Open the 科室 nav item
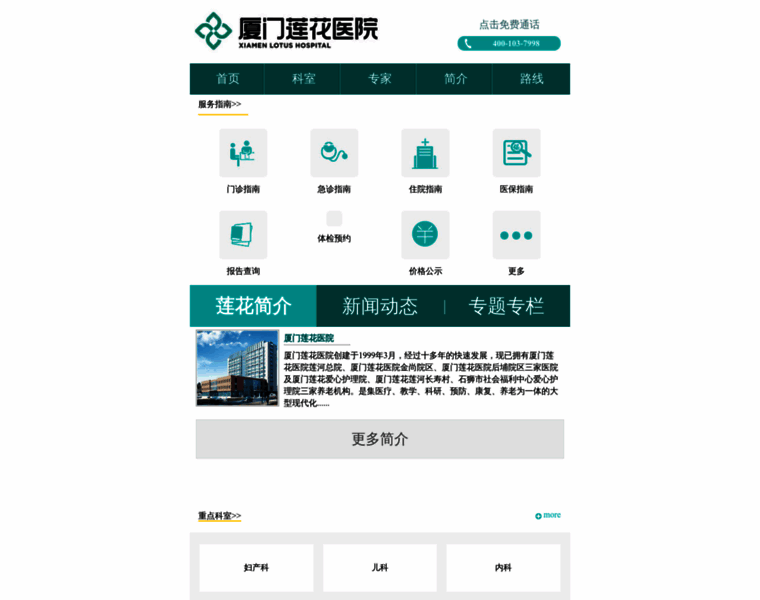Screen dimensions: 760x600 pos(304,79)
